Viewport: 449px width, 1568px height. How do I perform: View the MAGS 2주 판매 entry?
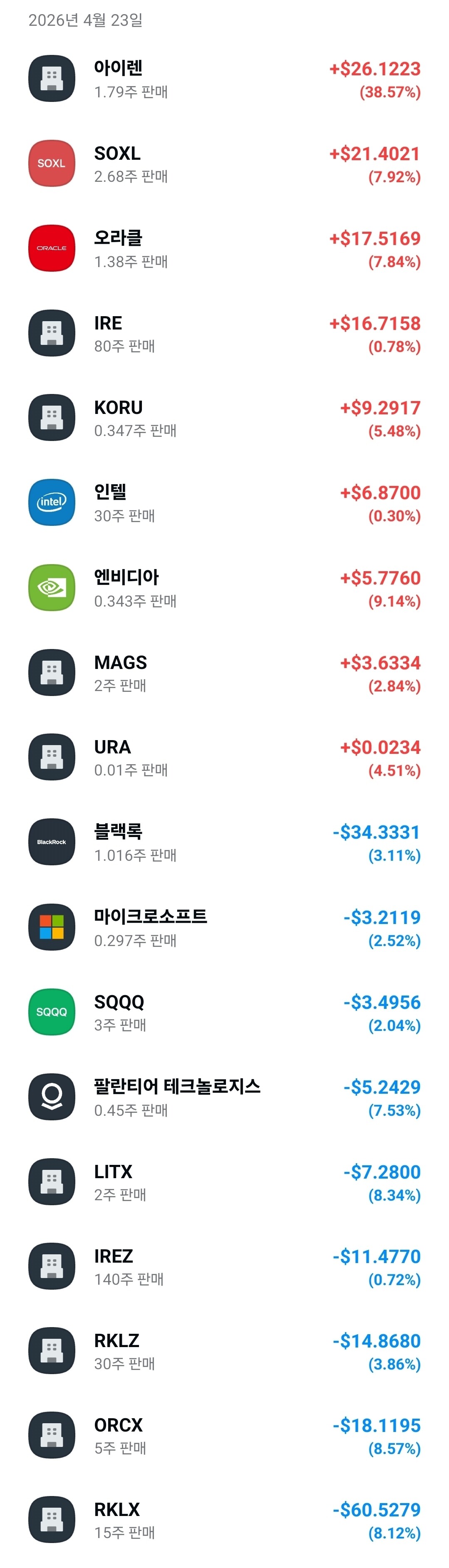[224, 673]
